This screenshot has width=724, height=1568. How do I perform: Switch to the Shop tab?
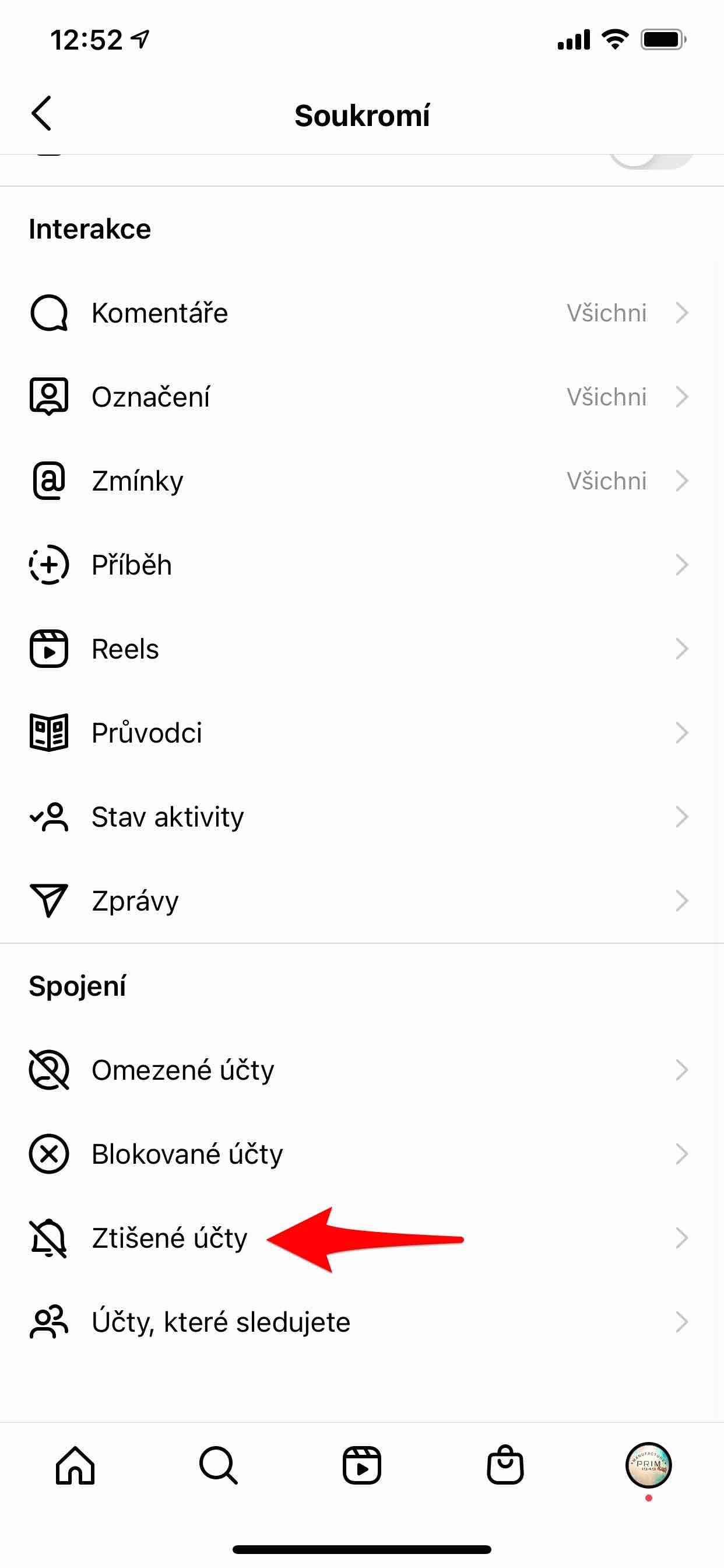[x=505, y=1465]
